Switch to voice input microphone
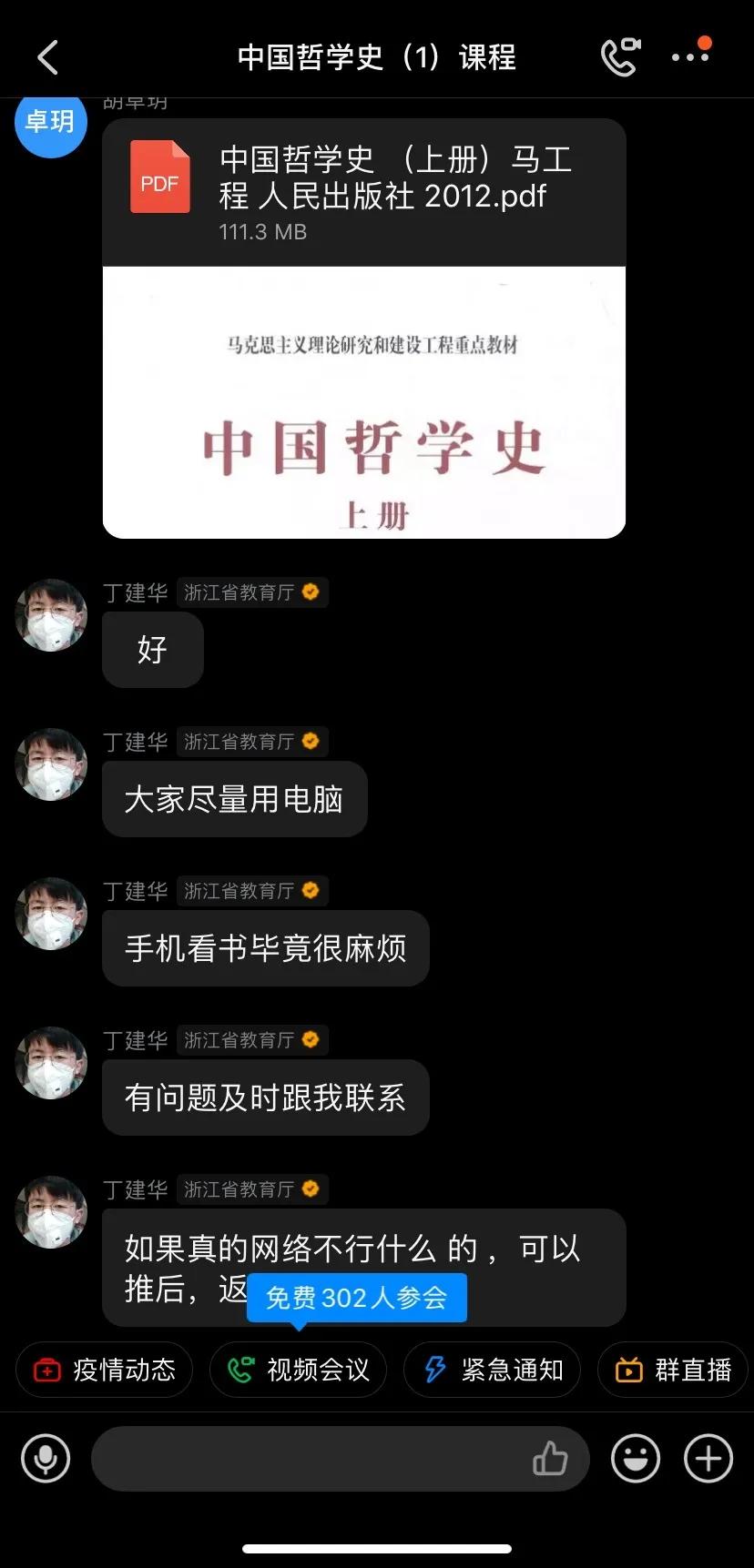 (46, 1459)
